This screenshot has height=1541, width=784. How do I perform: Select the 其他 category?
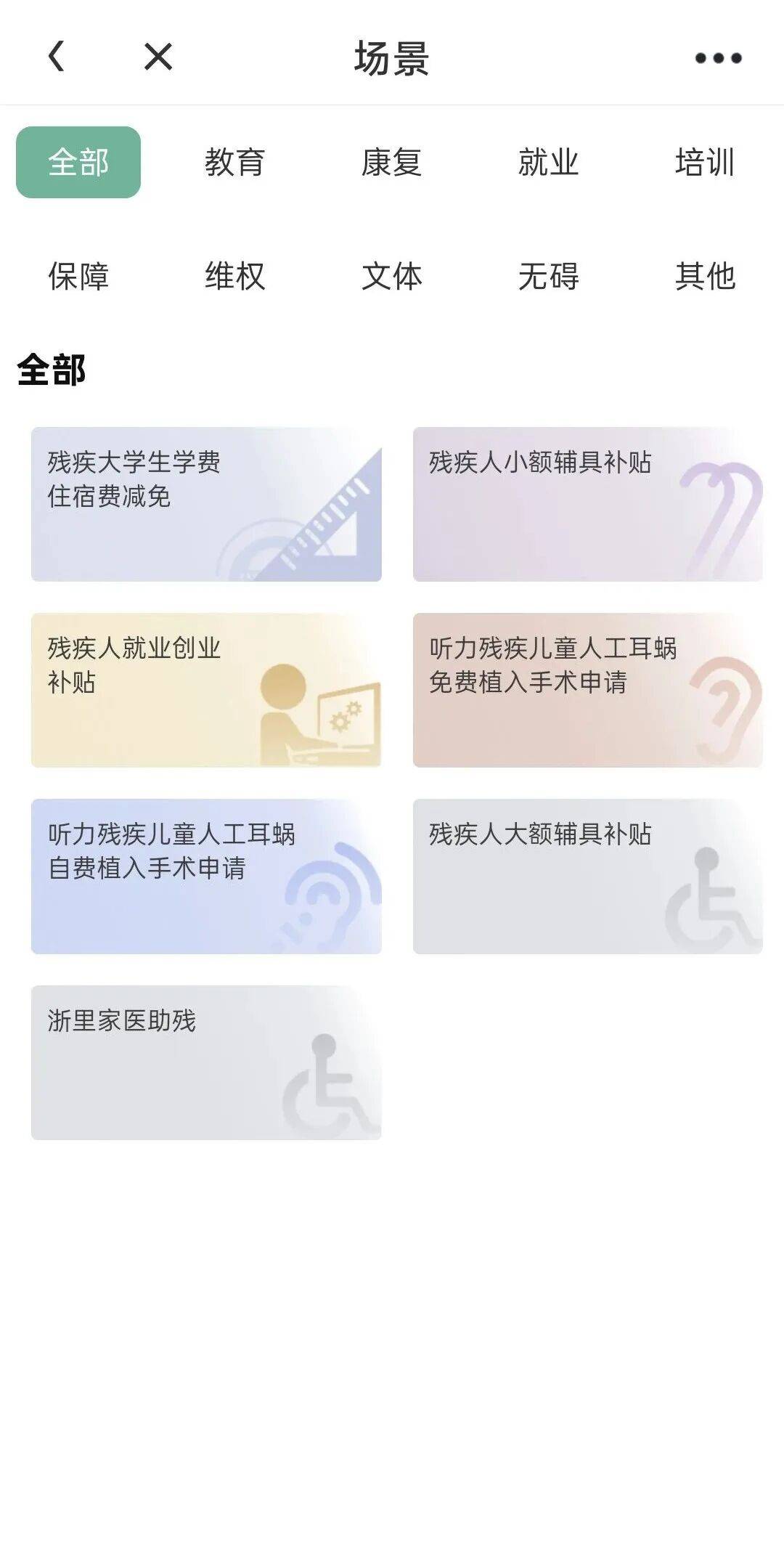point(704,276)
